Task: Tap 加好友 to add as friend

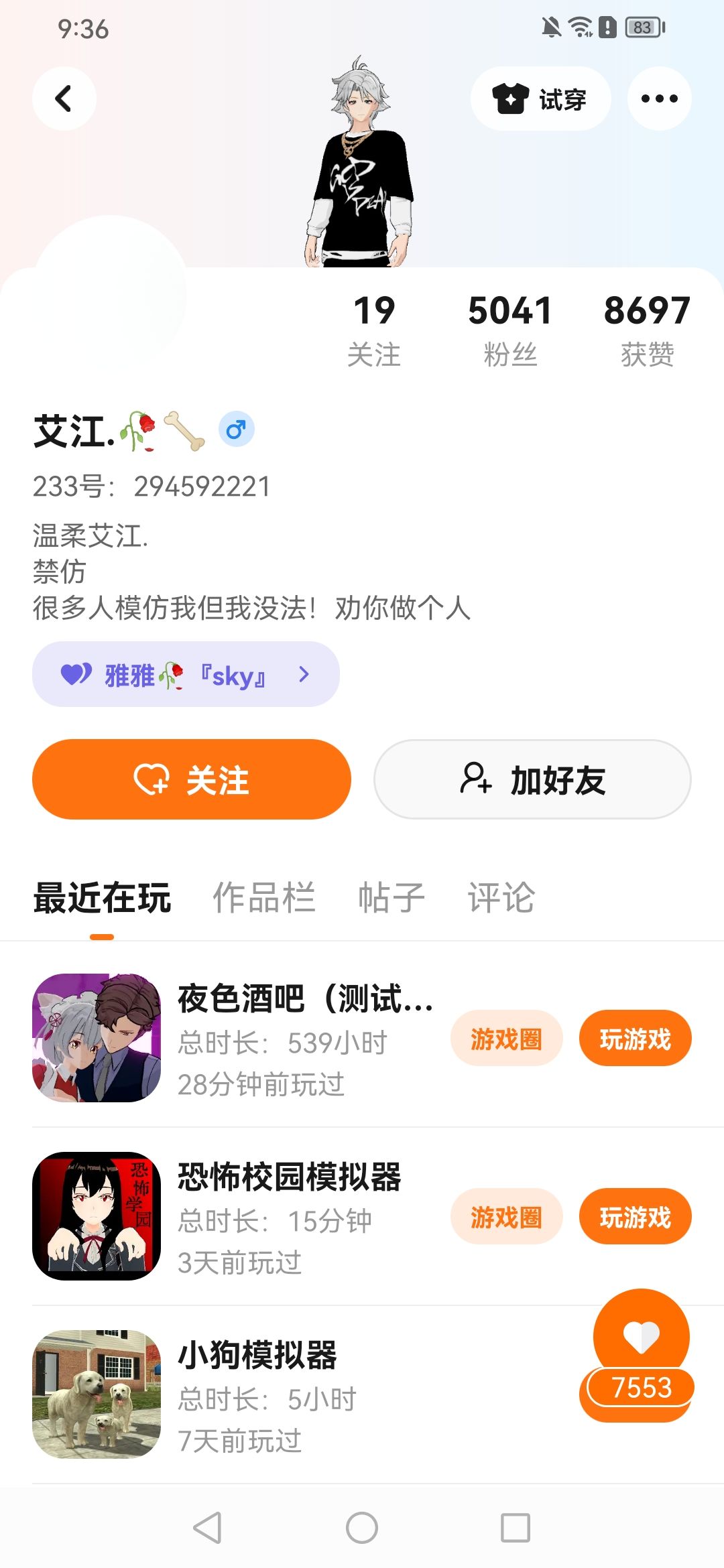Action: 532,779
